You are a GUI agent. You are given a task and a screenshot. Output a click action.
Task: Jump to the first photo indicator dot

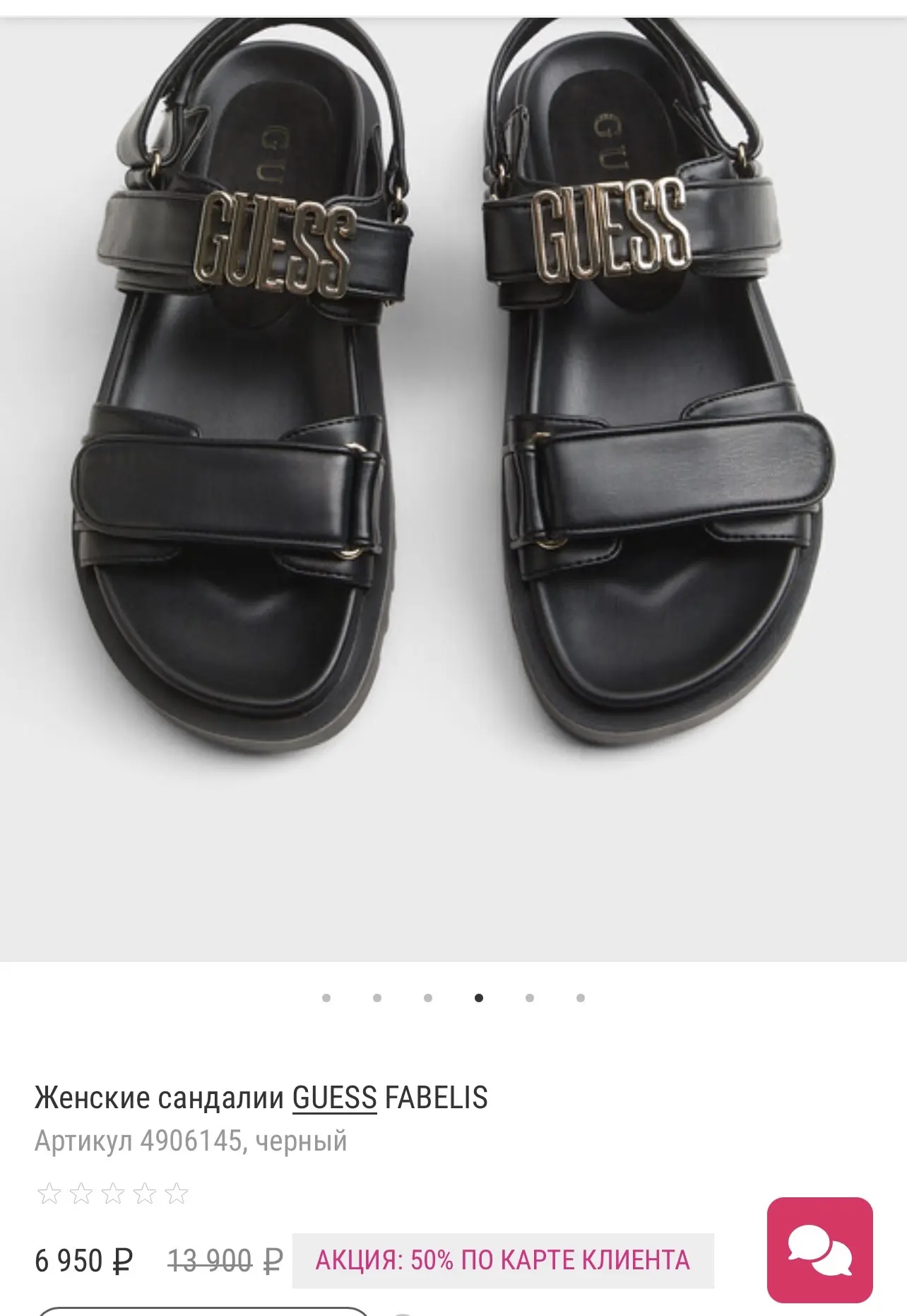click(x=326, y=998)
